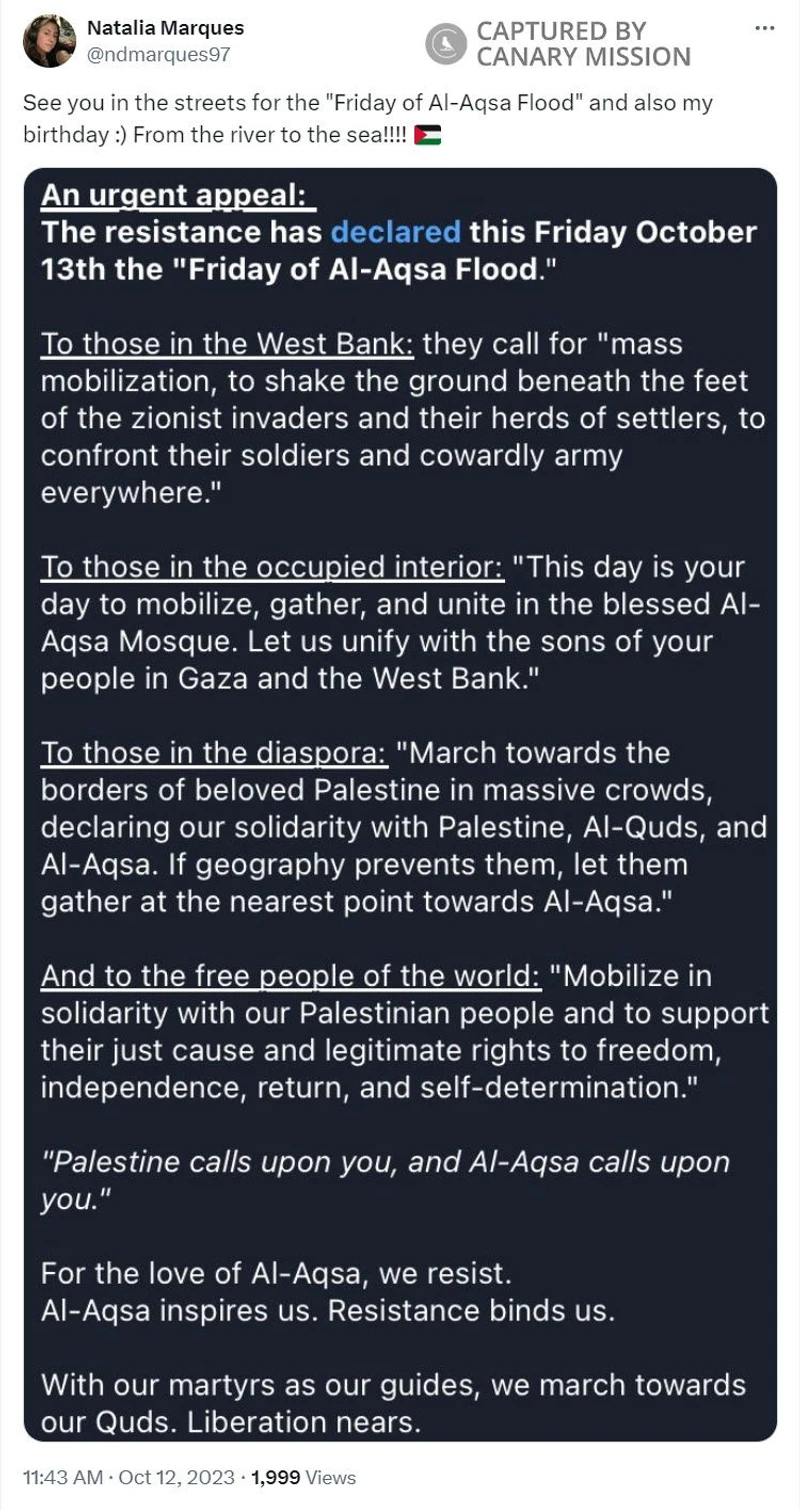Open the @ndmarques97 profile handle
The height and width of the screenshot is (1510, 800).
point(160,56)
